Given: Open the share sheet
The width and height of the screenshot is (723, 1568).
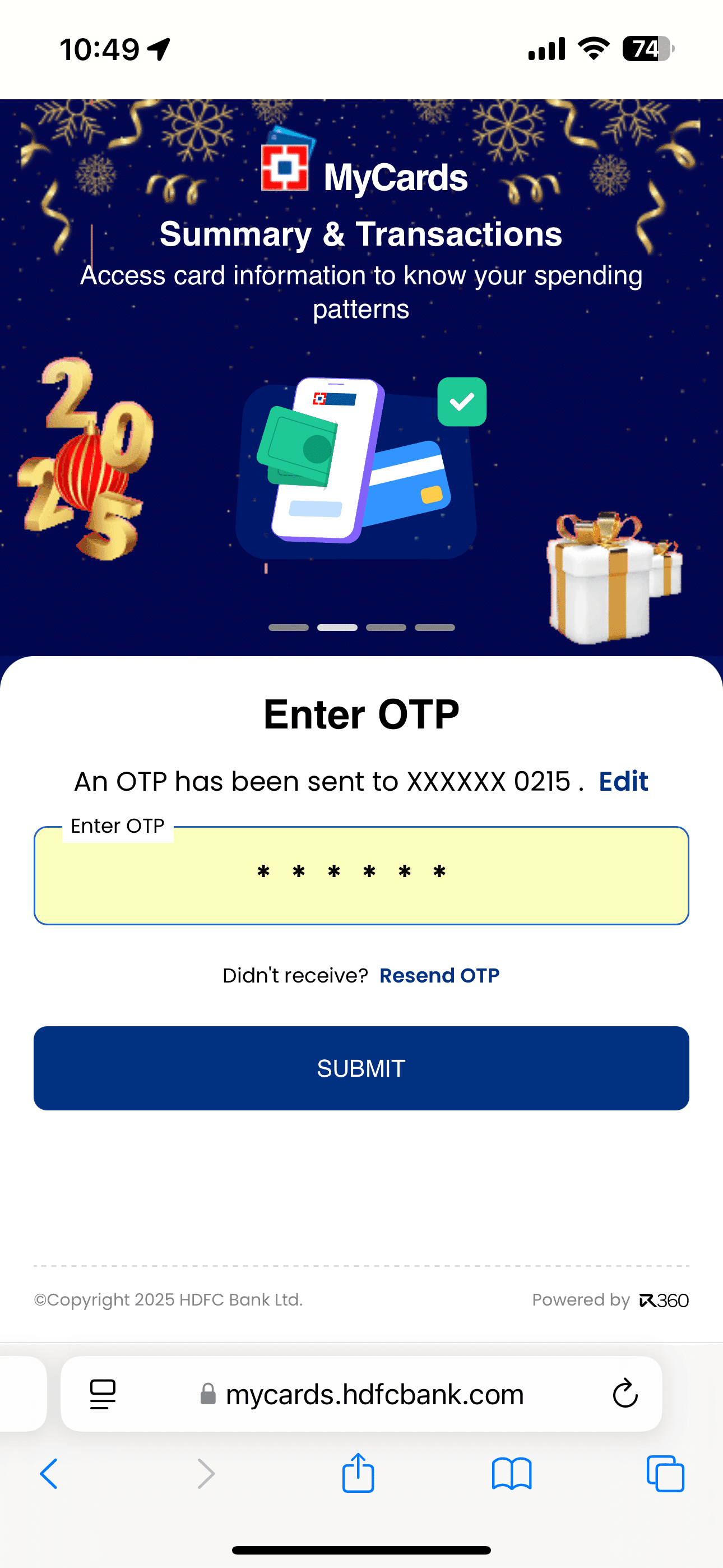Looking at the screenshot, I should [359, 1473].
